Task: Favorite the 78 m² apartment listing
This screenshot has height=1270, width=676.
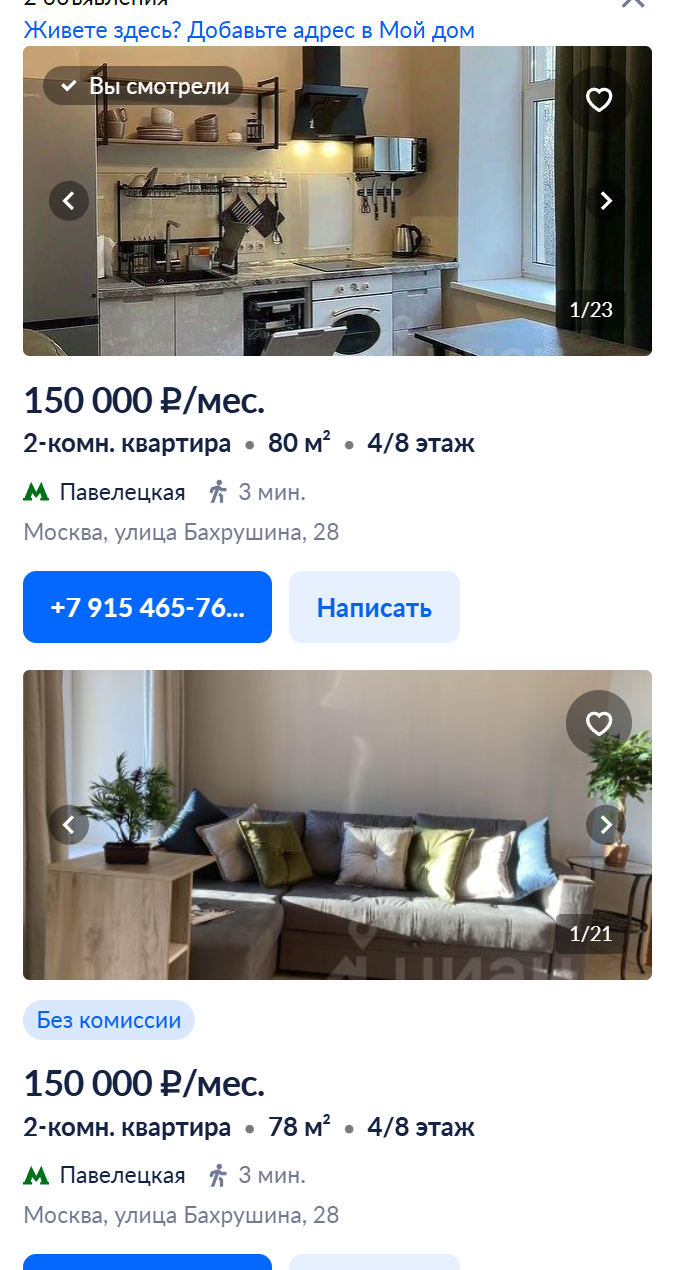Action: click(598, 723)
